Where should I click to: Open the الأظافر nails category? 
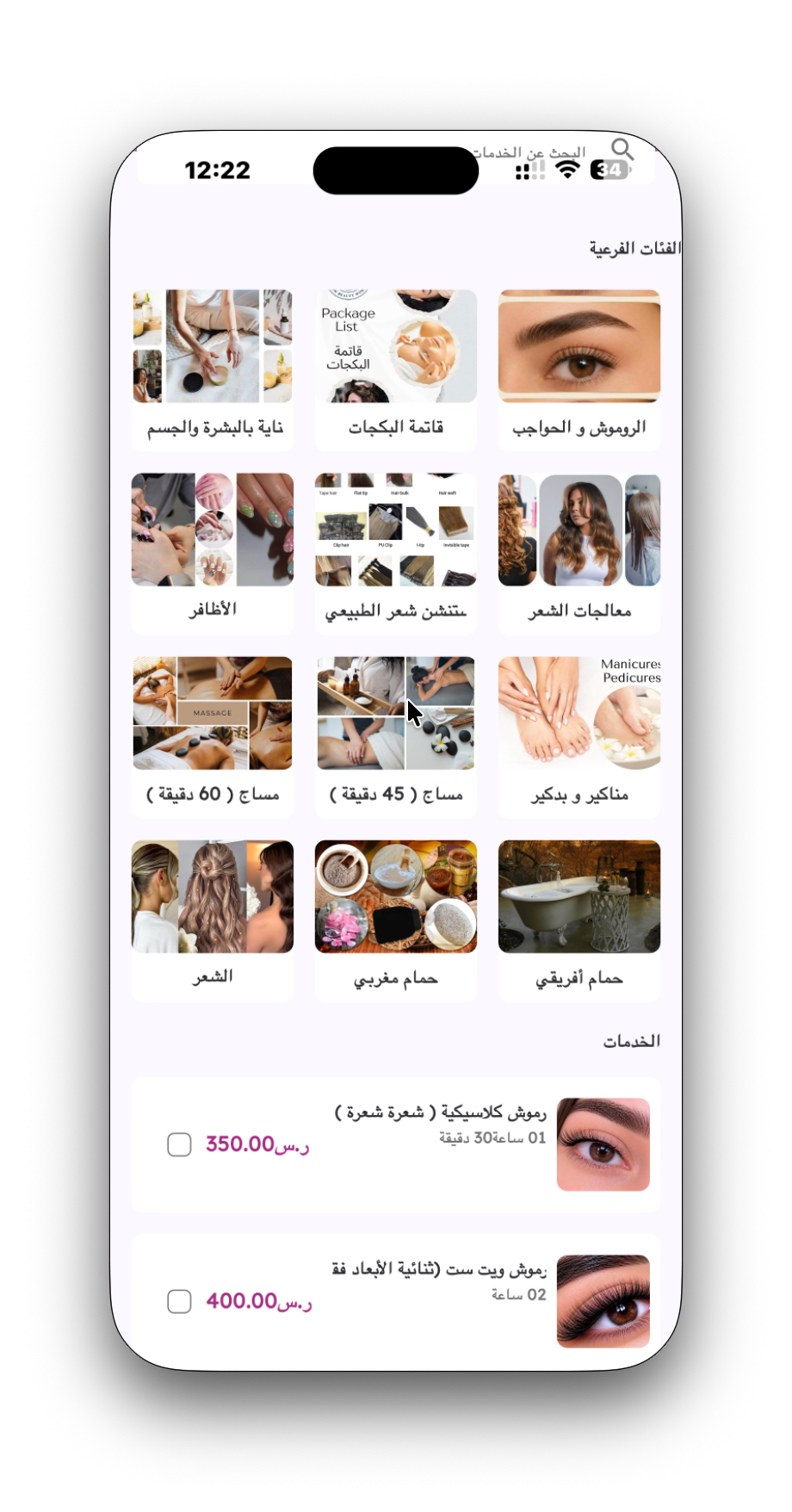tap(213, 554)
